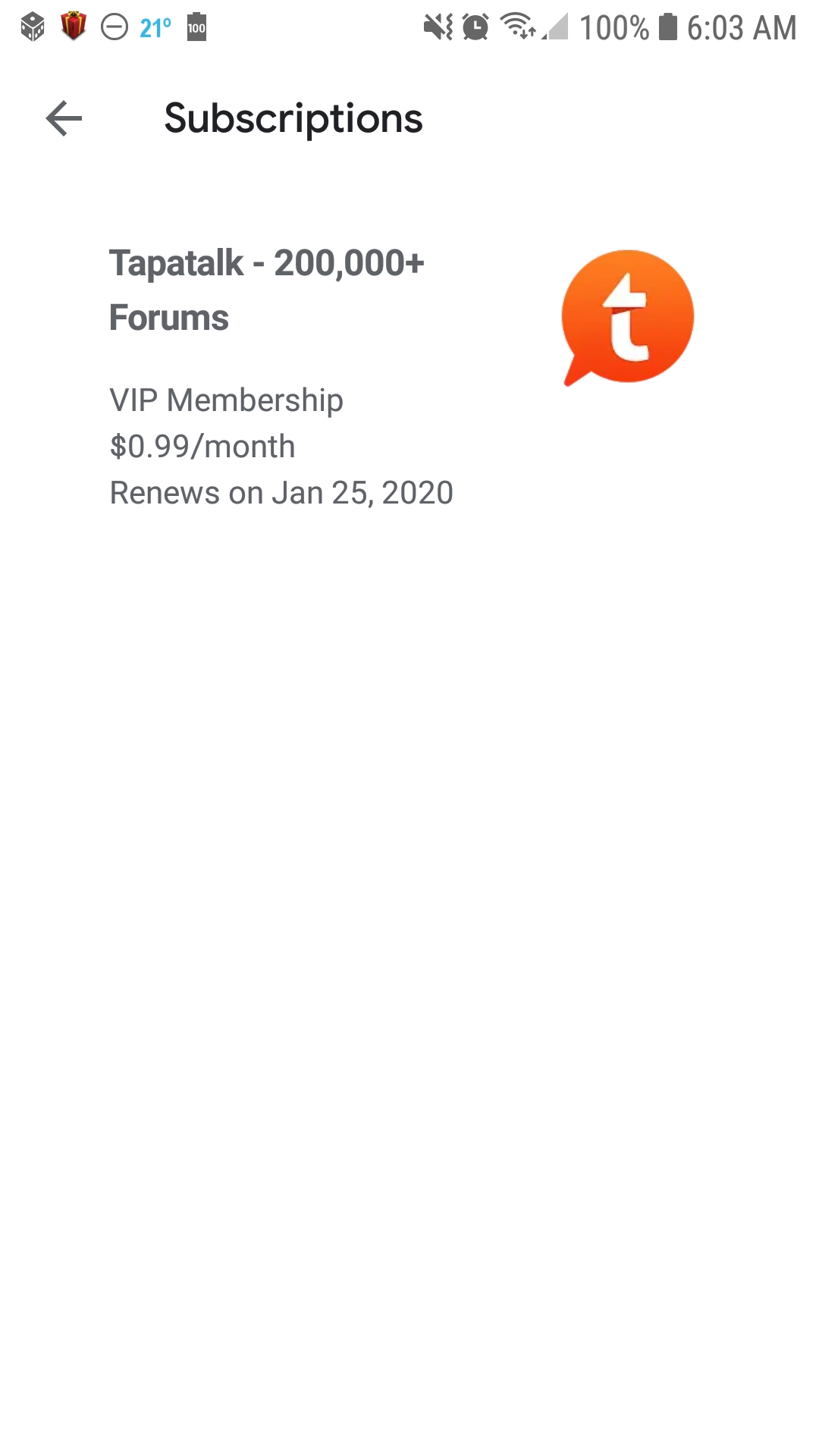Go back using the arrow icon
The height and width of the screenshot is (1456, 819).
click(x=64, y=118)
